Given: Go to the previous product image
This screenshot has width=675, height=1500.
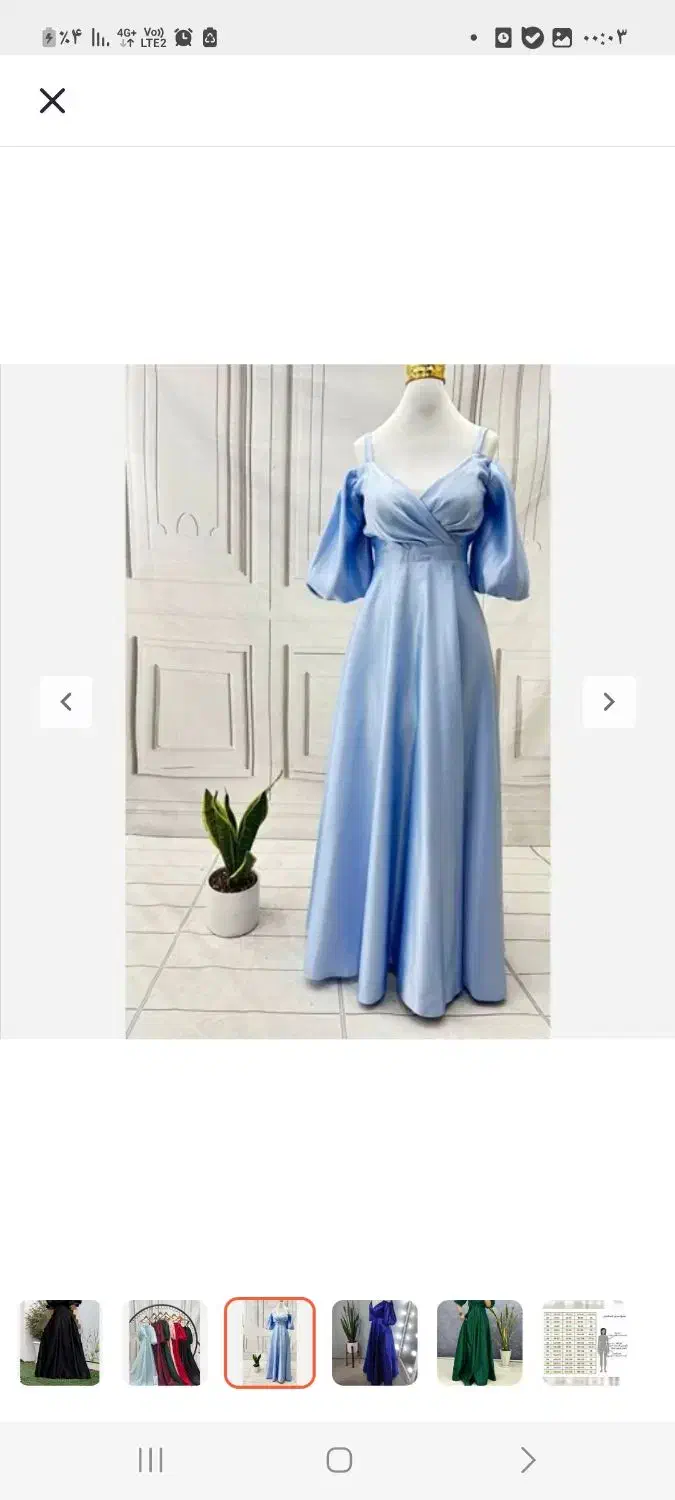Looking at the screenshot, I should coord(66,702).
